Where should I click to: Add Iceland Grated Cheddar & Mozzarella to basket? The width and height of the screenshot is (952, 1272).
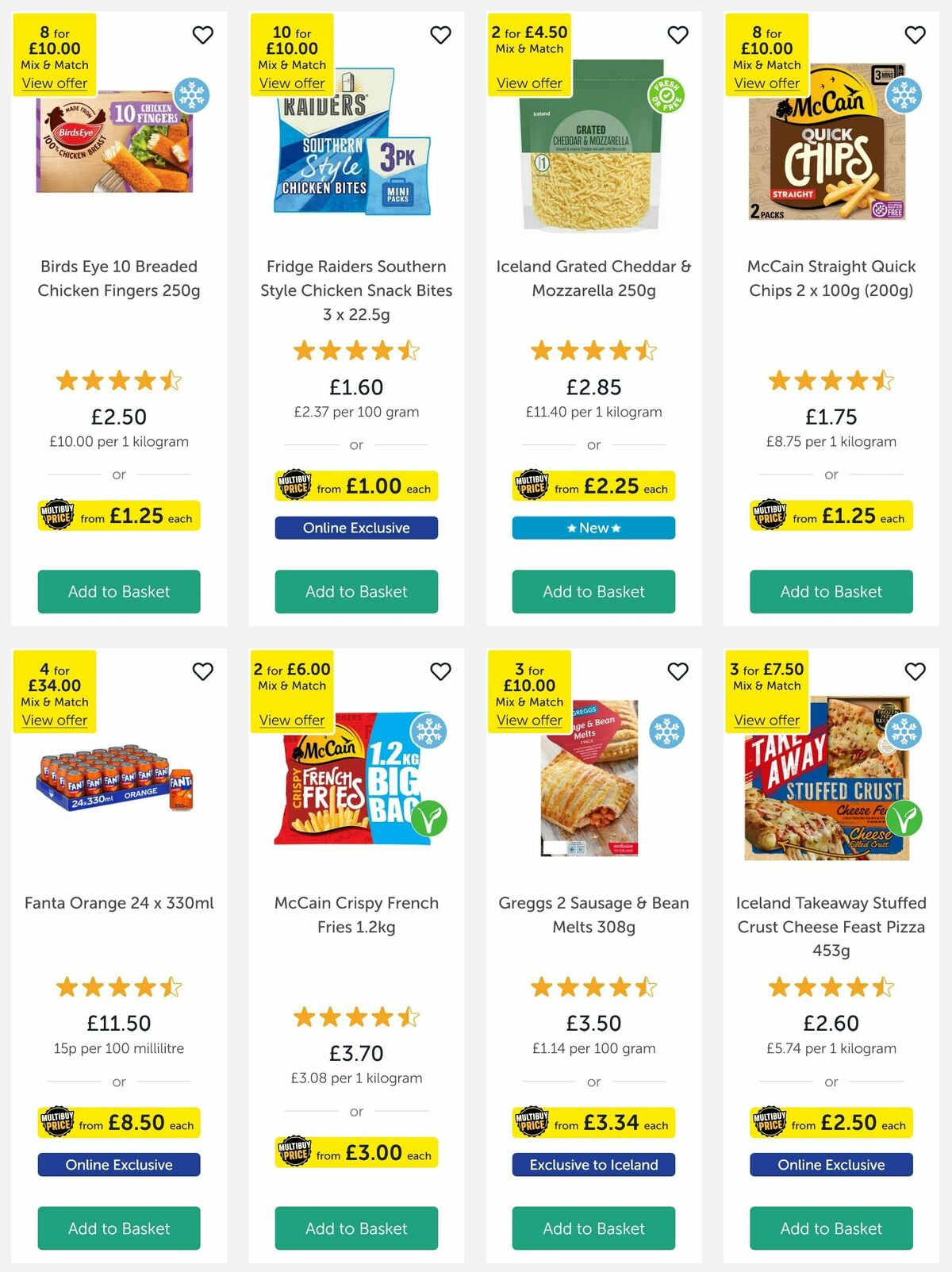pos(593,591)
